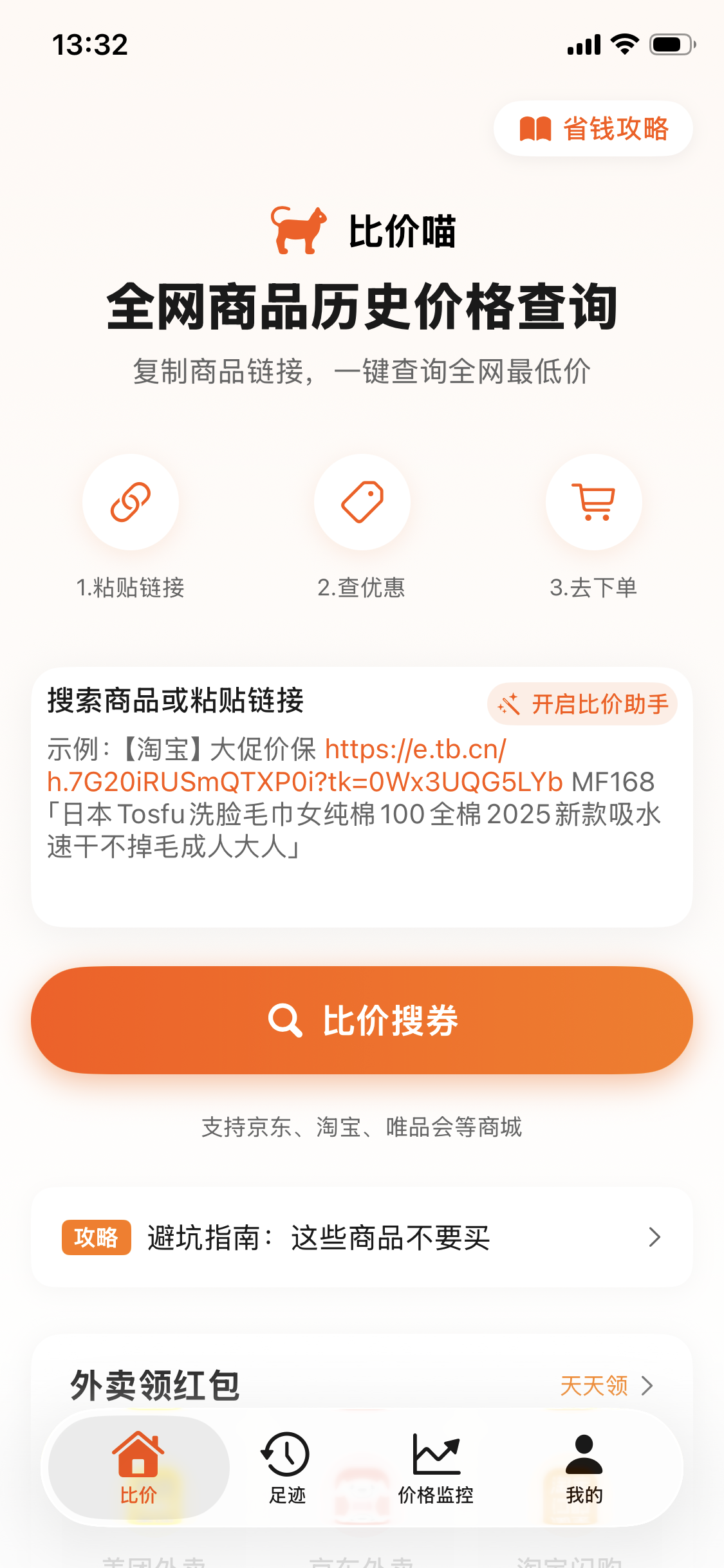
Task: Click the 省钱攻略 pill at top right
Action: click(592, 128)
